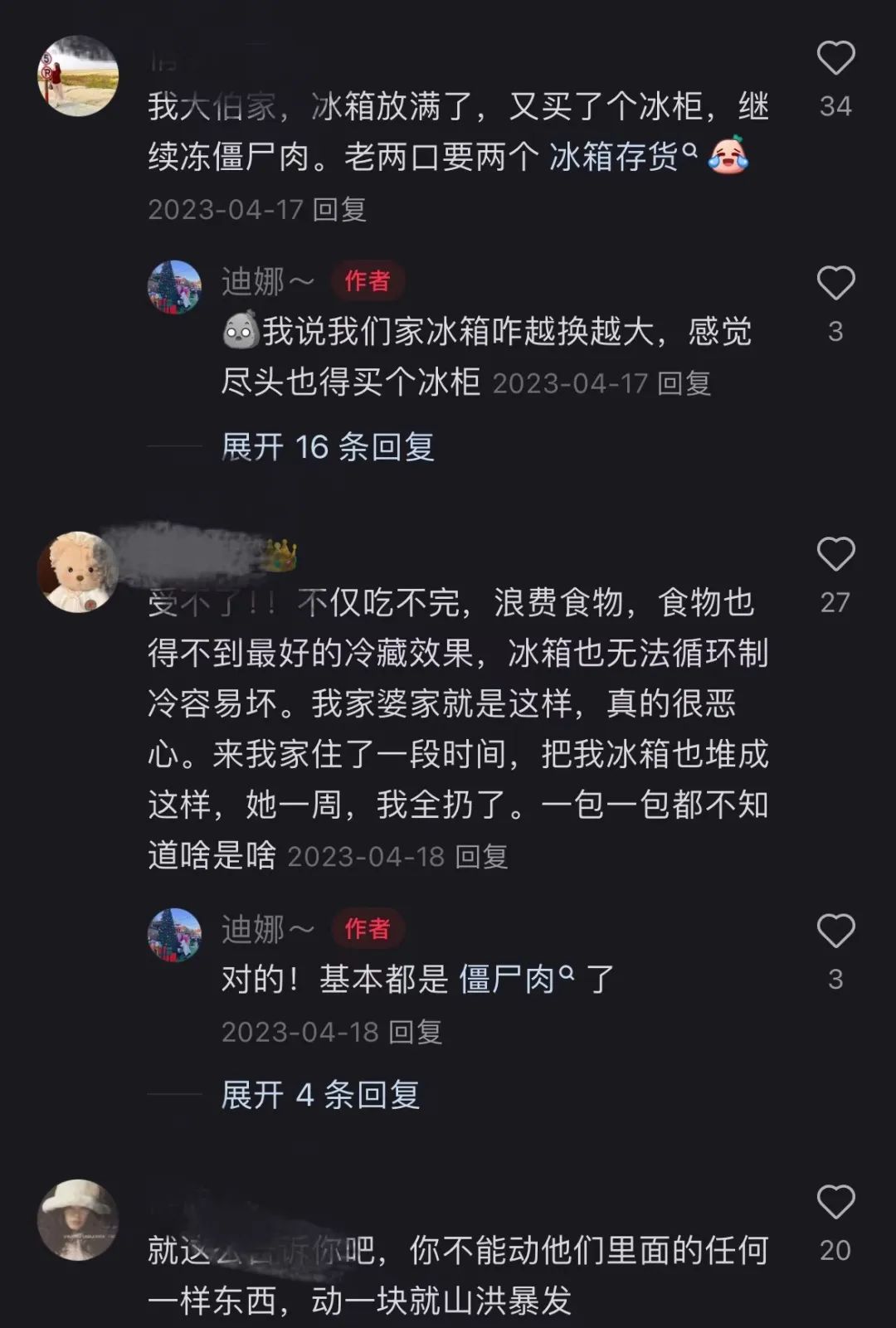Open 迪娜's profile from 冰箱越换越大 reply

(174, 286)
